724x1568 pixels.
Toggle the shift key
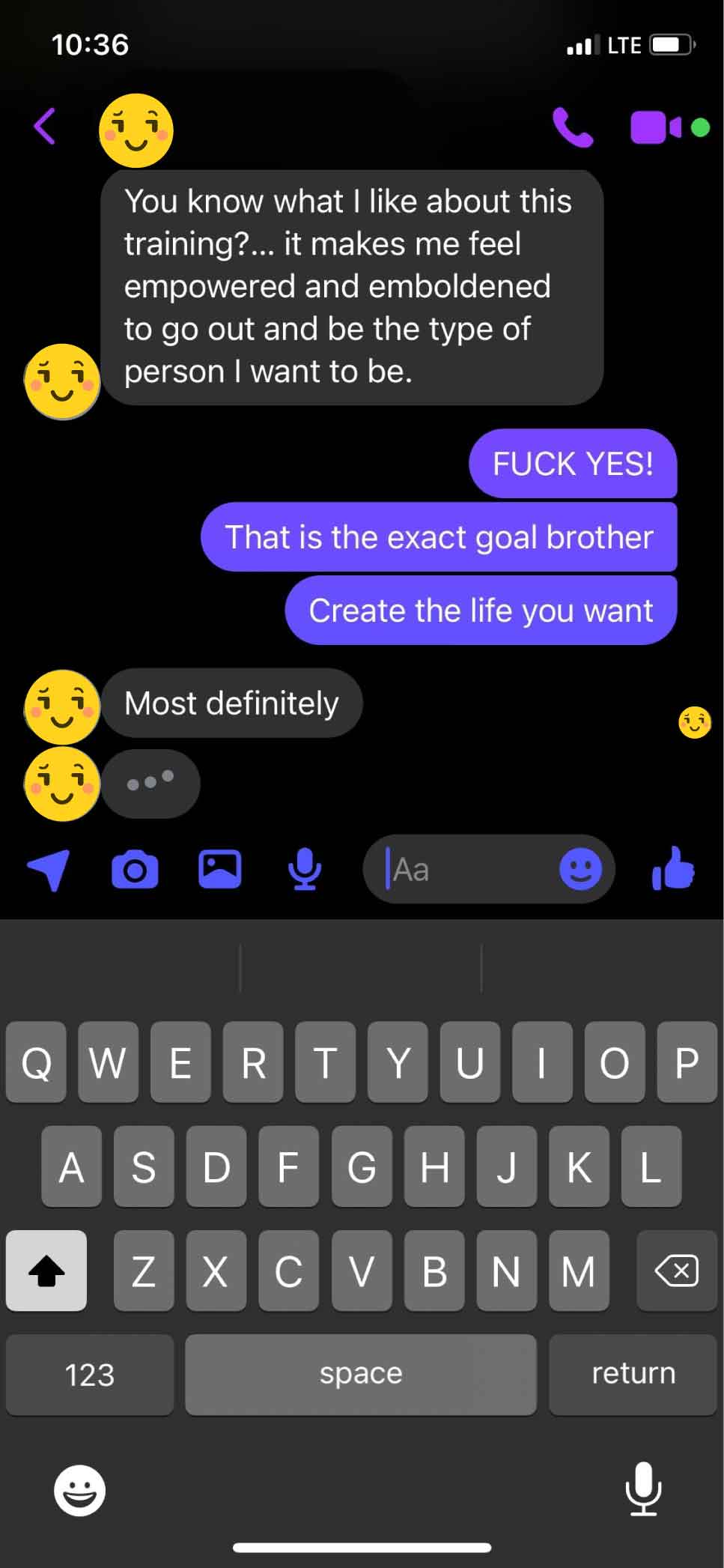point(46,1271)
